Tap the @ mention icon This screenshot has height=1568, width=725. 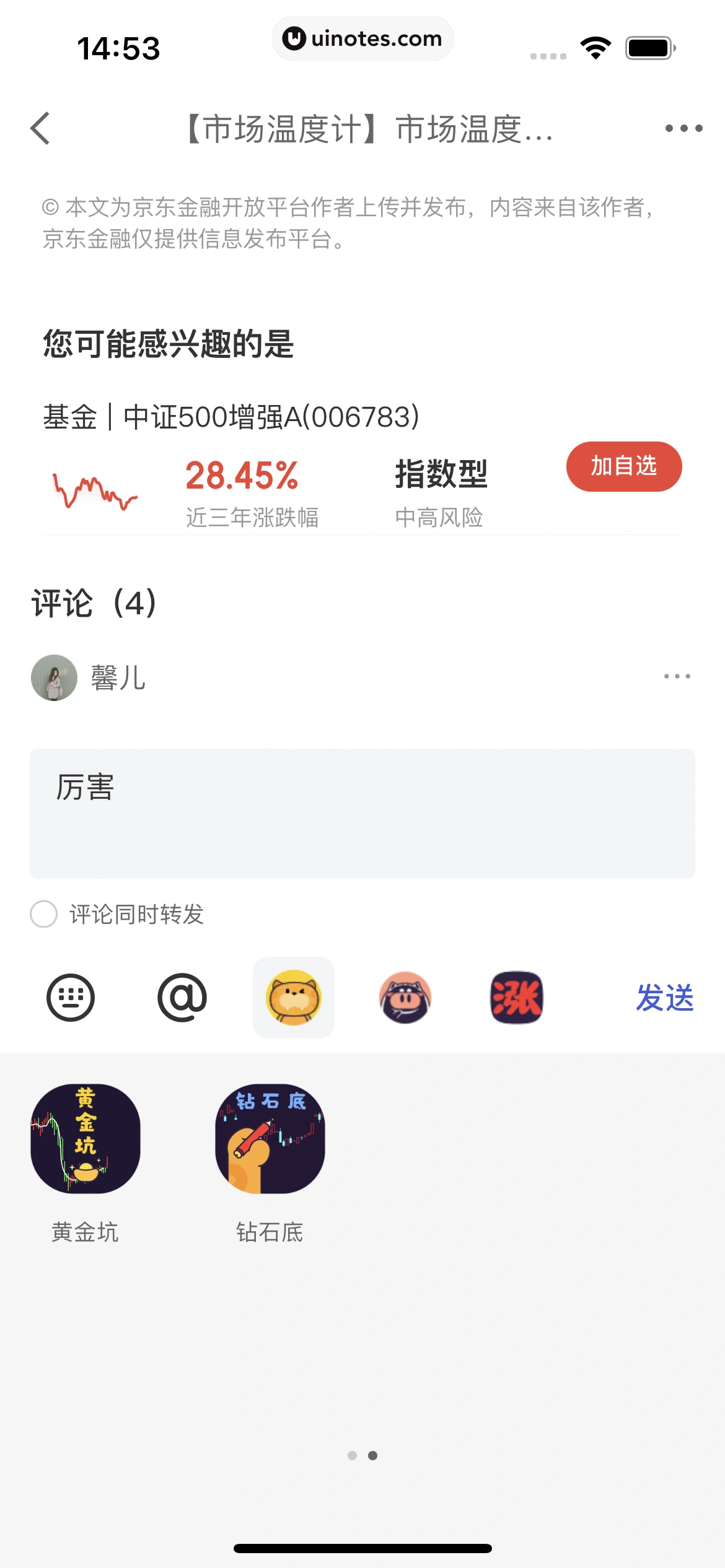coord(182,998)
